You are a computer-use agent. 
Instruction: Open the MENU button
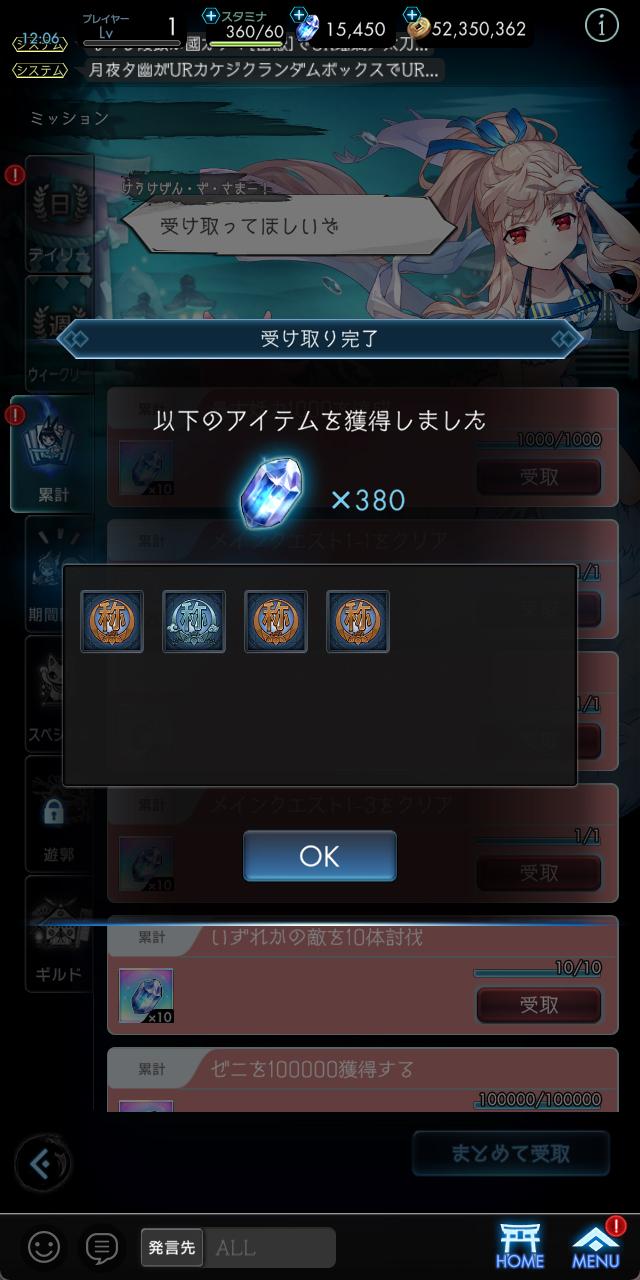pyautogui.click(x=596, y=1245)
